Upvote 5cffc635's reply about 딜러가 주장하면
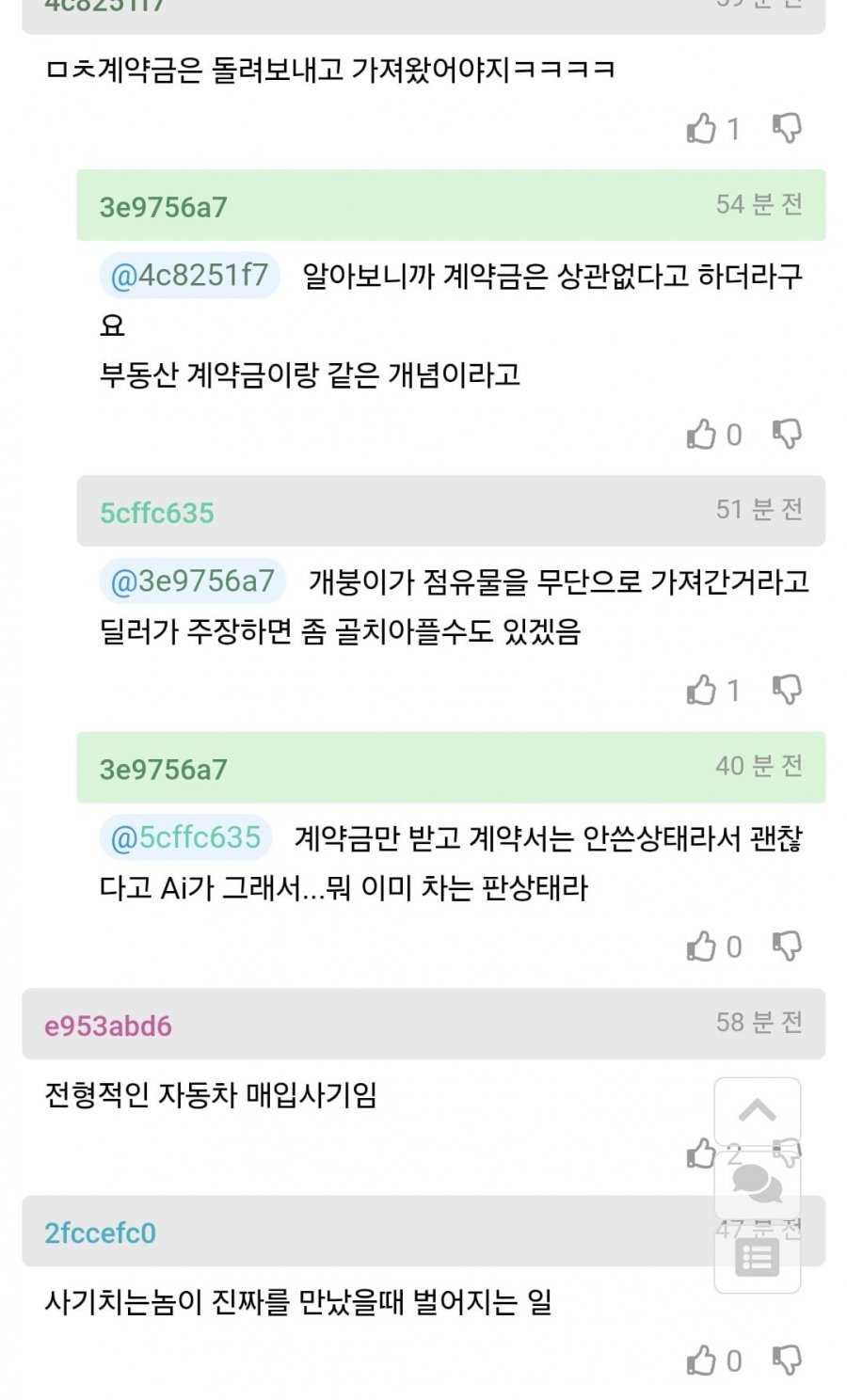This screenshot has height=1400, width=847. click(701, 691)
